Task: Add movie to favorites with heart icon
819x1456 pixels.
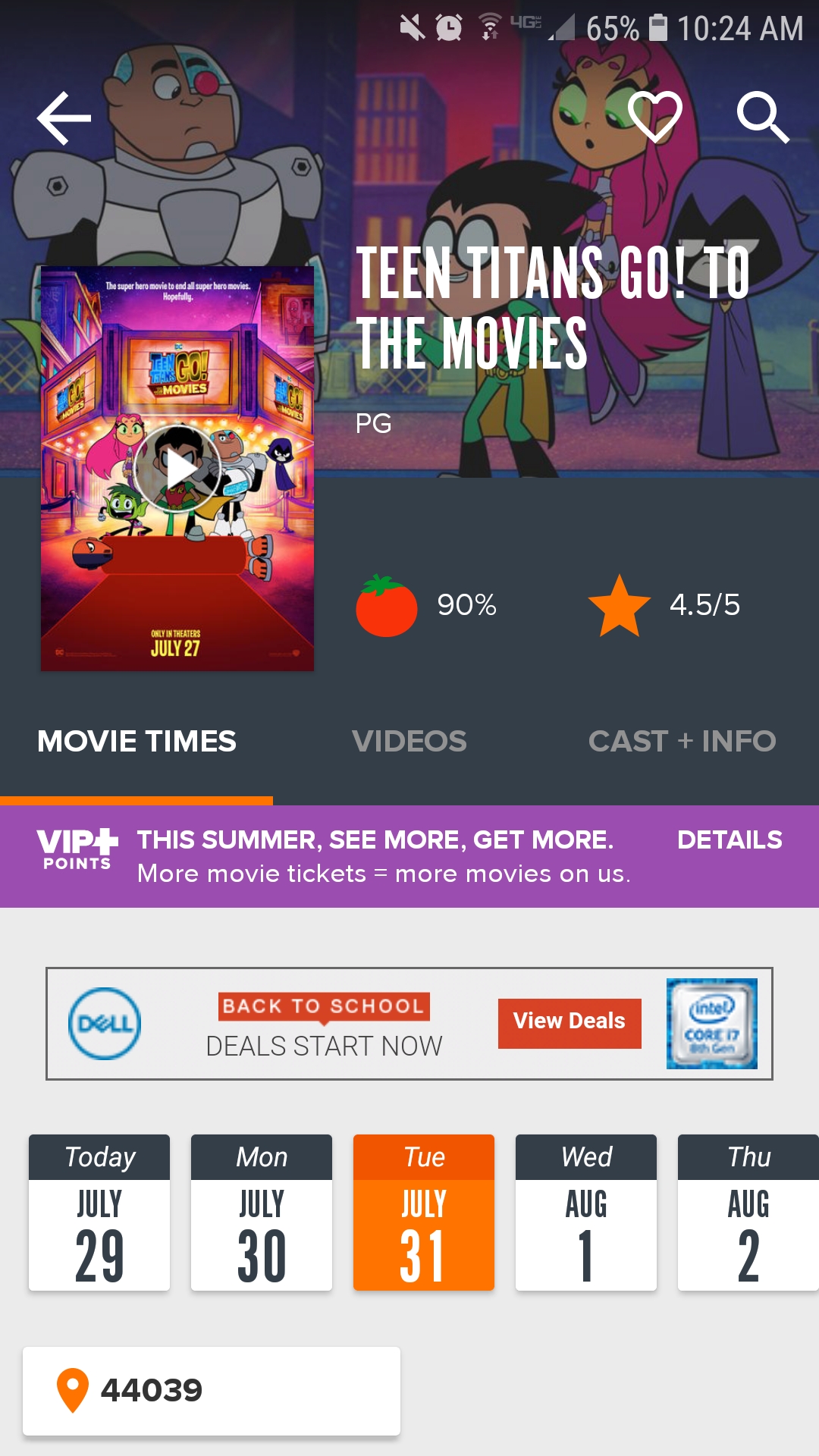Action: [655, 117]
